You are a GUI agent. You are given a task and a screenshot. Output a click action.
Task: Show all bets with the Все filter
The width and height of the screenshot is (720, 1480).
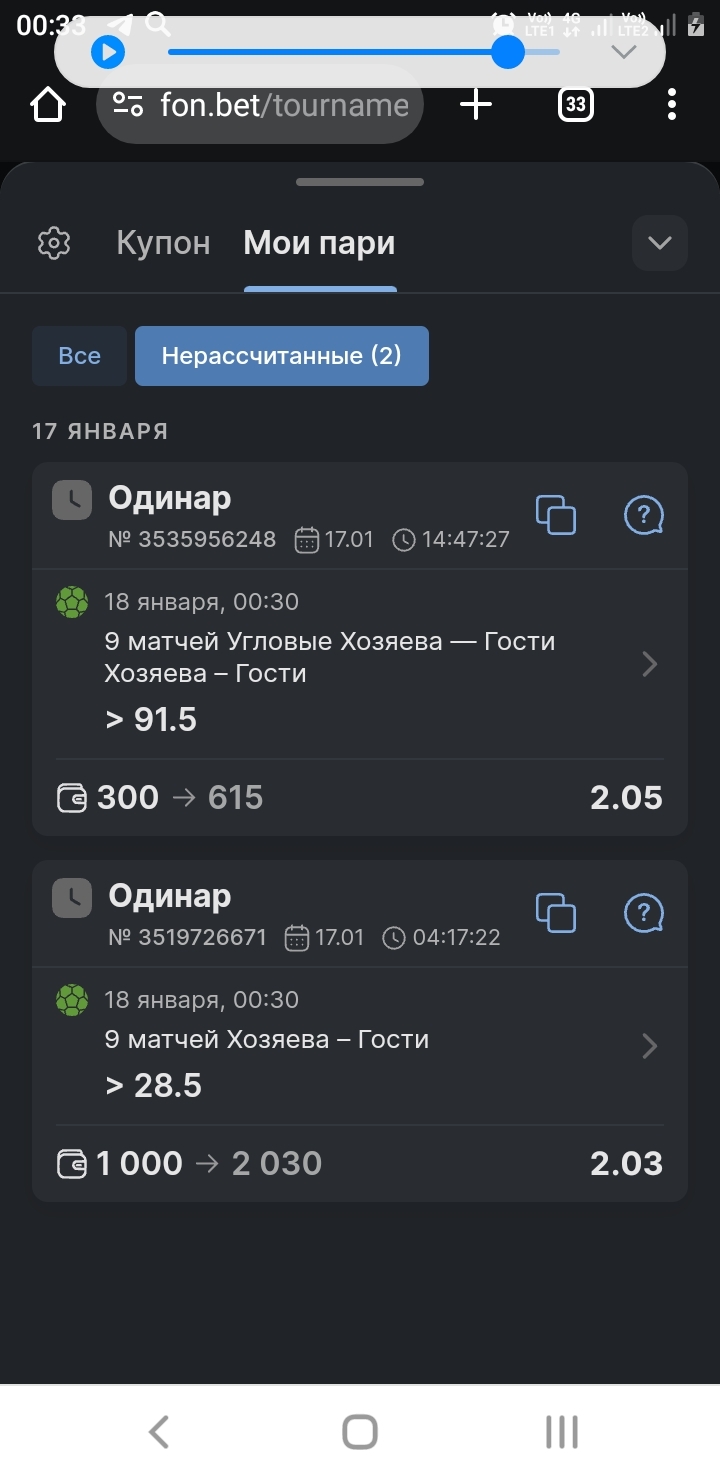pyautogui.click(x=80, y=356)
